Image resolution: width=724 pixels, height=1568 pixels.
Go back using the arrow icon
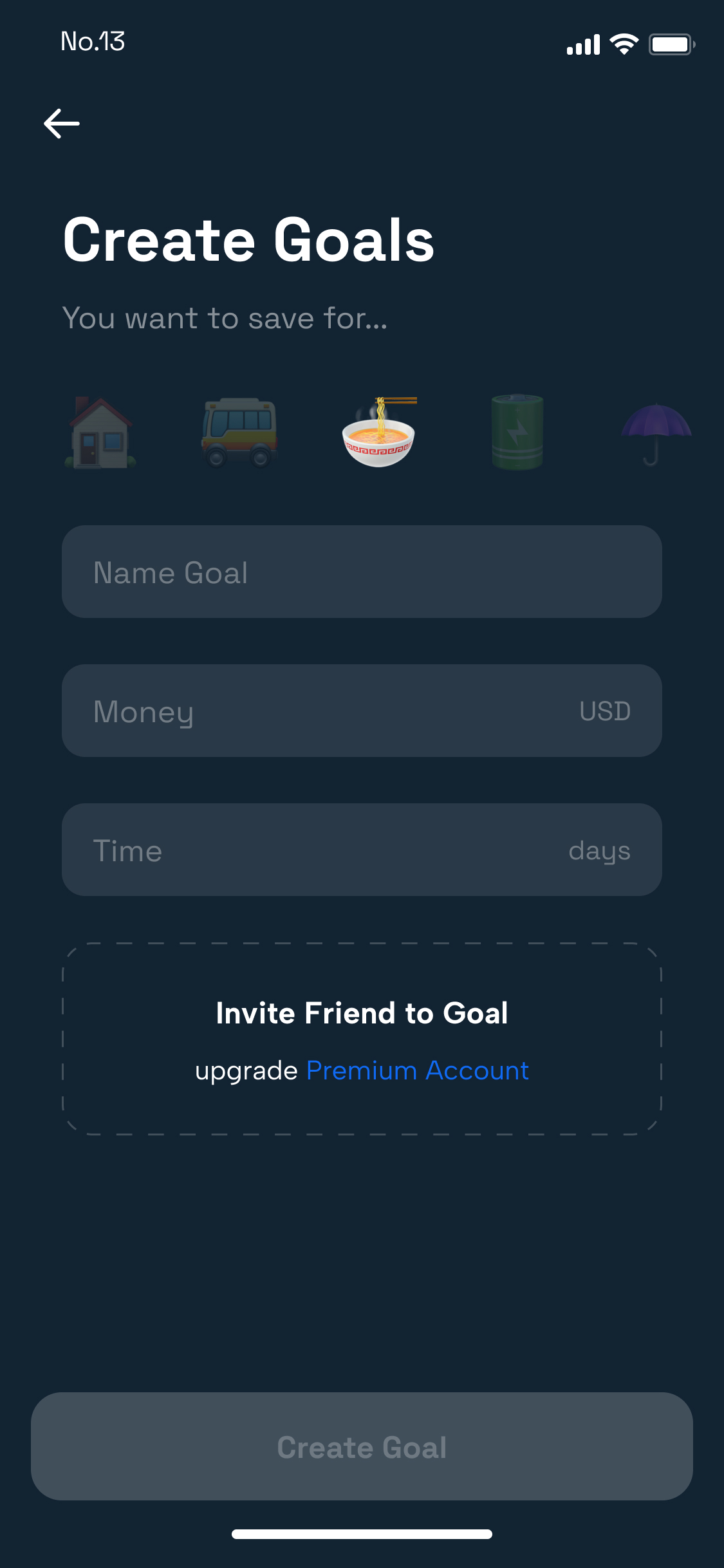pos(62,124)
